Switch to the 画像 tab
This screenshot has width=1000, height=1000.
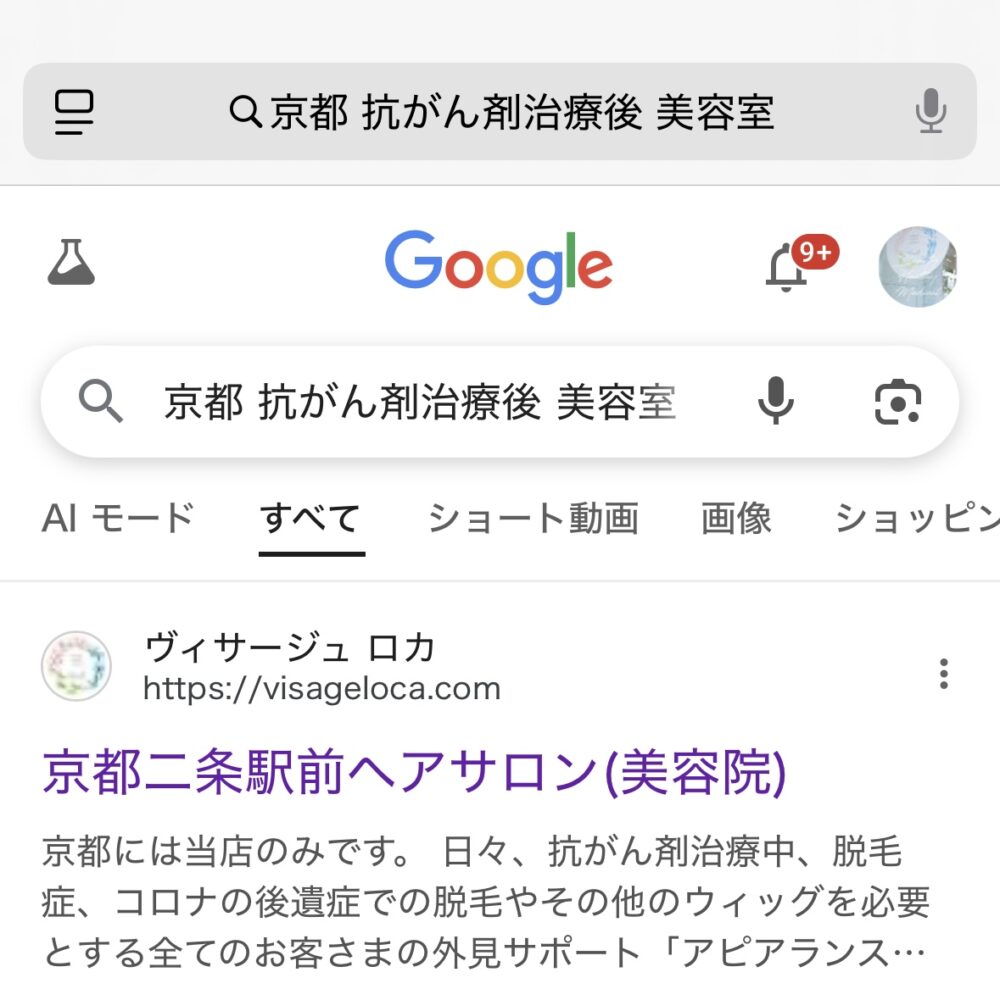(736, 518)
